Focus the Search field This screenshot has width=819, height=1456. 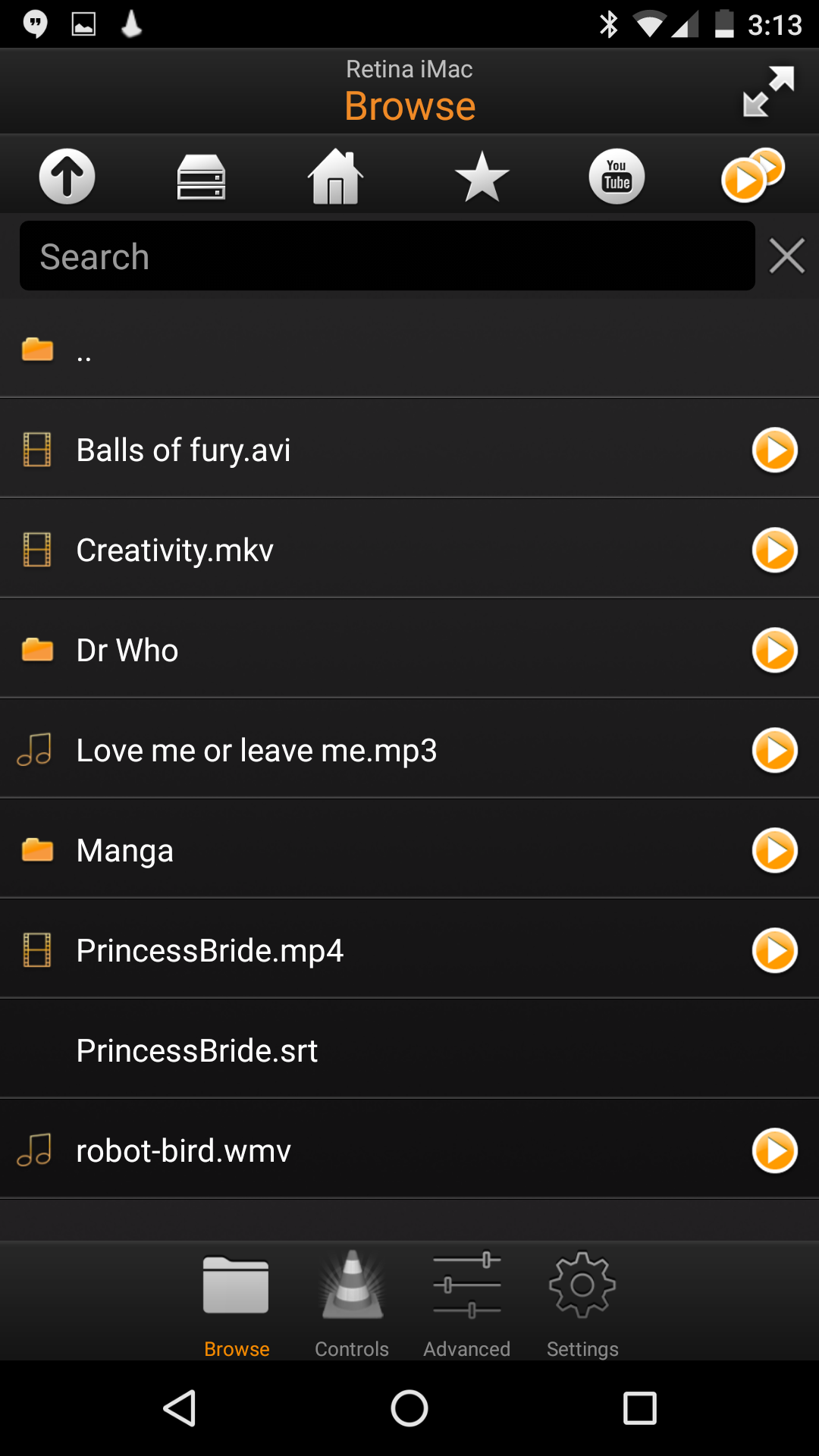(x=388, y=256)
